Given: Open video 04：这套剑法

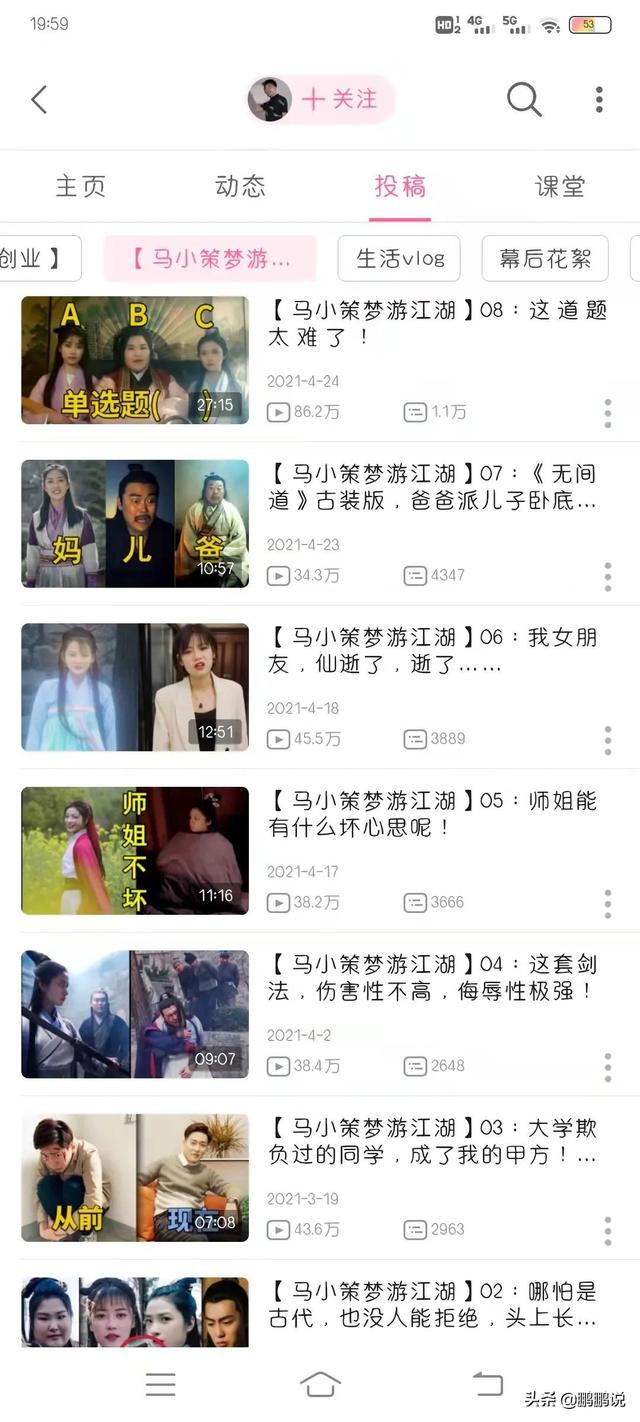Looking at the screenshot, I should coord(135,1014).
